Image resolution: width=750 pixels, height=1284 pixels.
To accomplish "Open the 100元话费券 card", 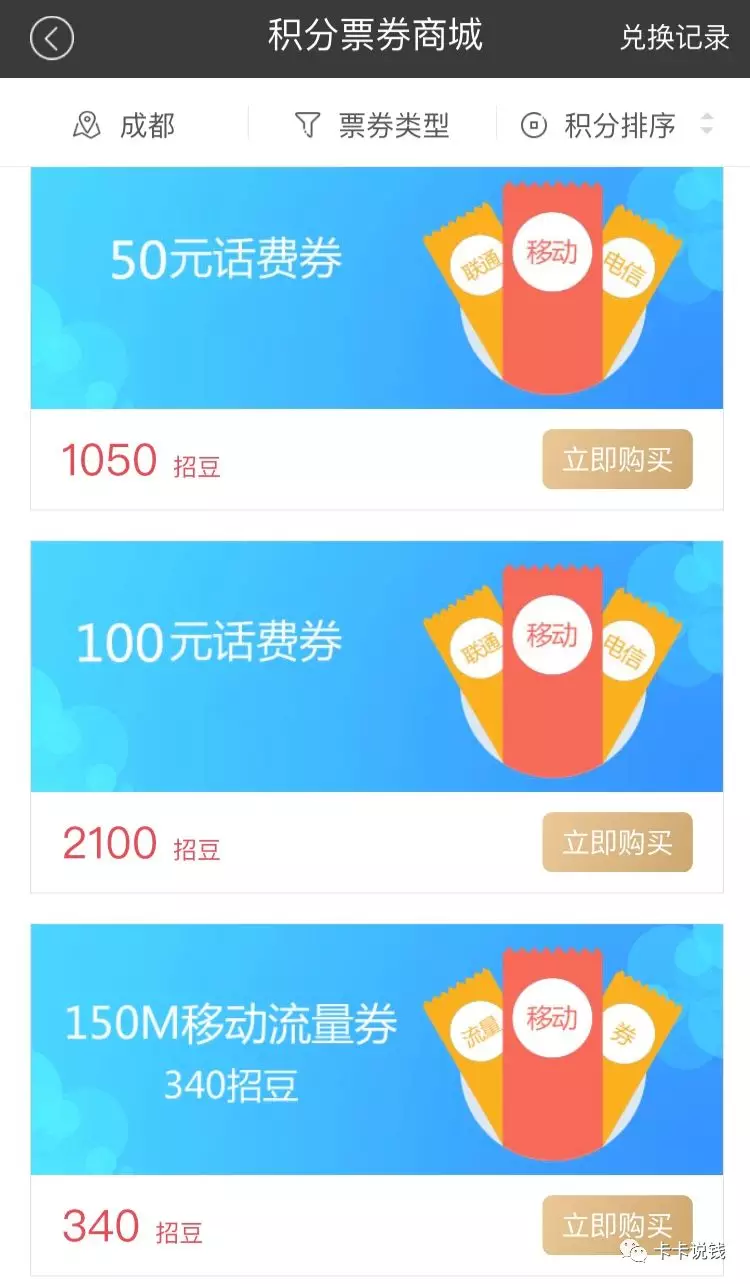I will tap(376, 667).
